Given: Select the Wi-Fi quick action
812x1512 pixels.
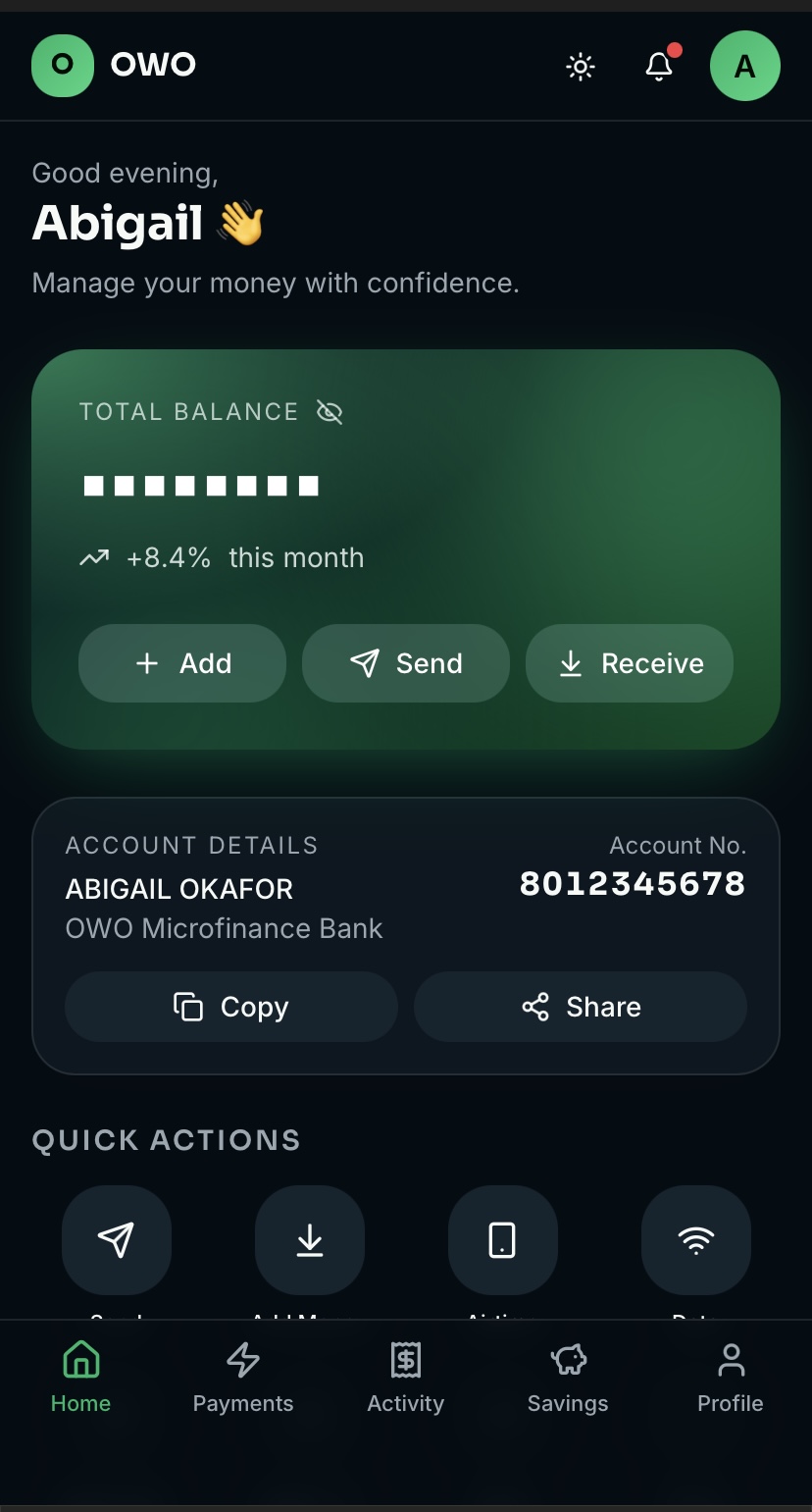Looking at the screenshot, I should coord(696,1240).
